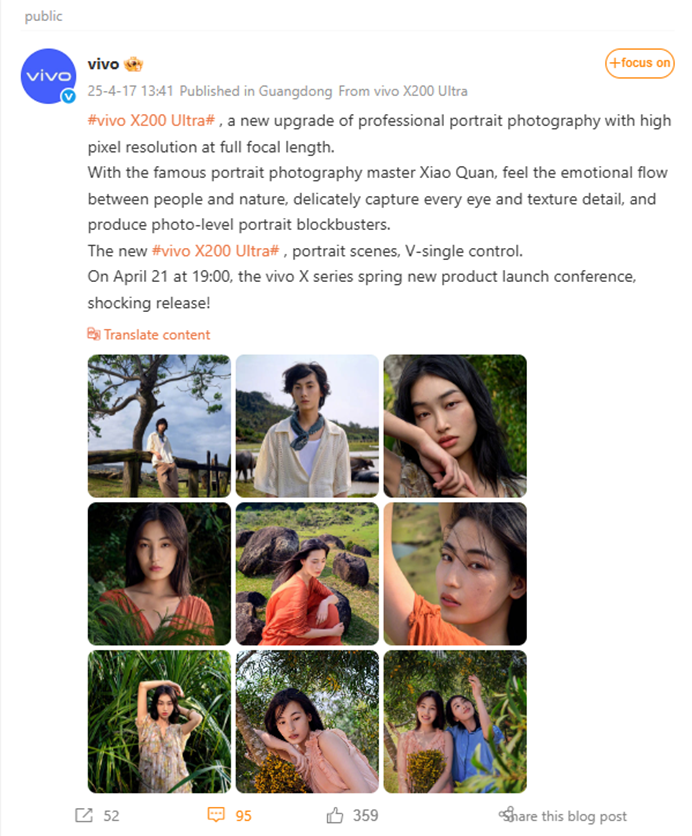Open the first #vivo X200 Ultra# hashtag
Screen dimensions: 692x836
click(152, 120)
